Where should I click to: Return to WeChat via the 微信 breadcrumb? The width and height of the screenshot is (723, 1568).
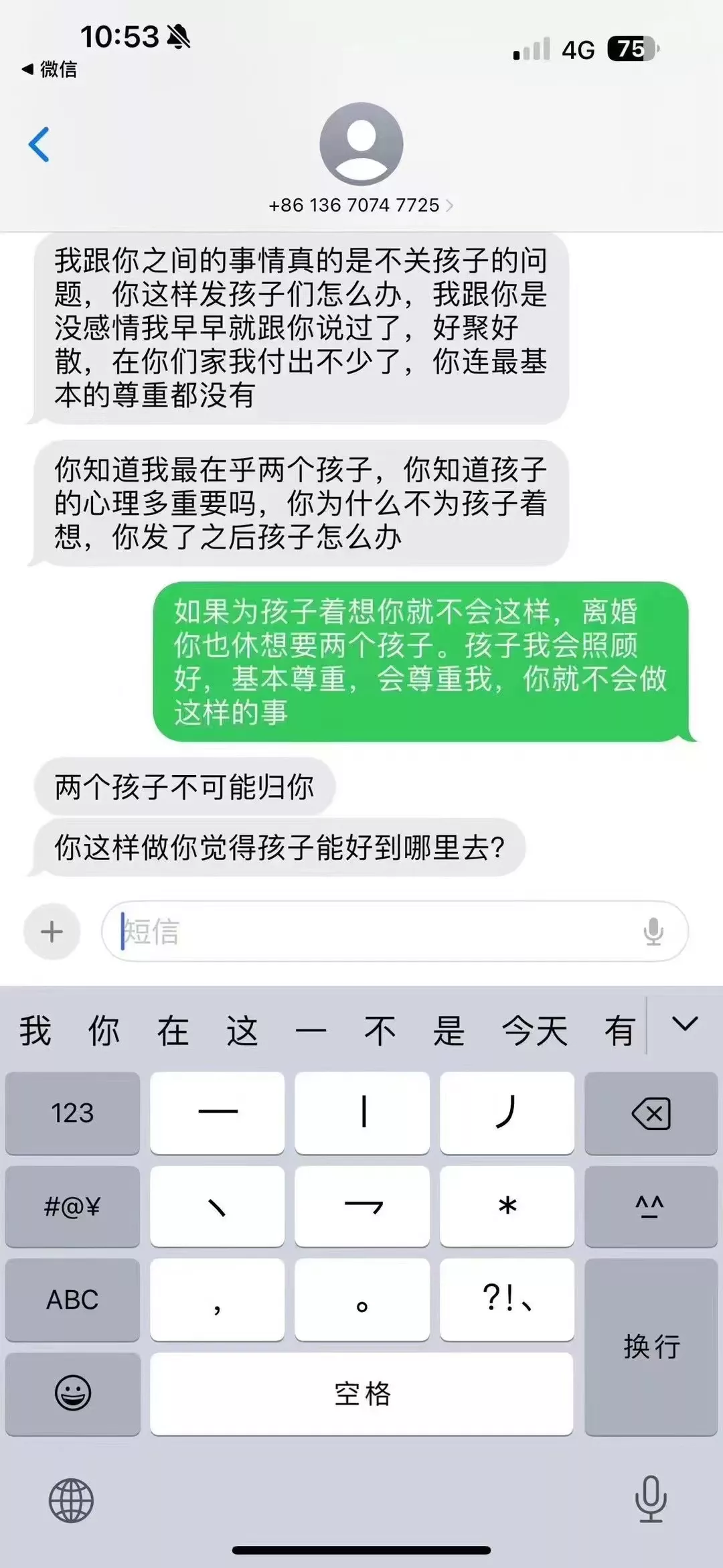(50, 69)
